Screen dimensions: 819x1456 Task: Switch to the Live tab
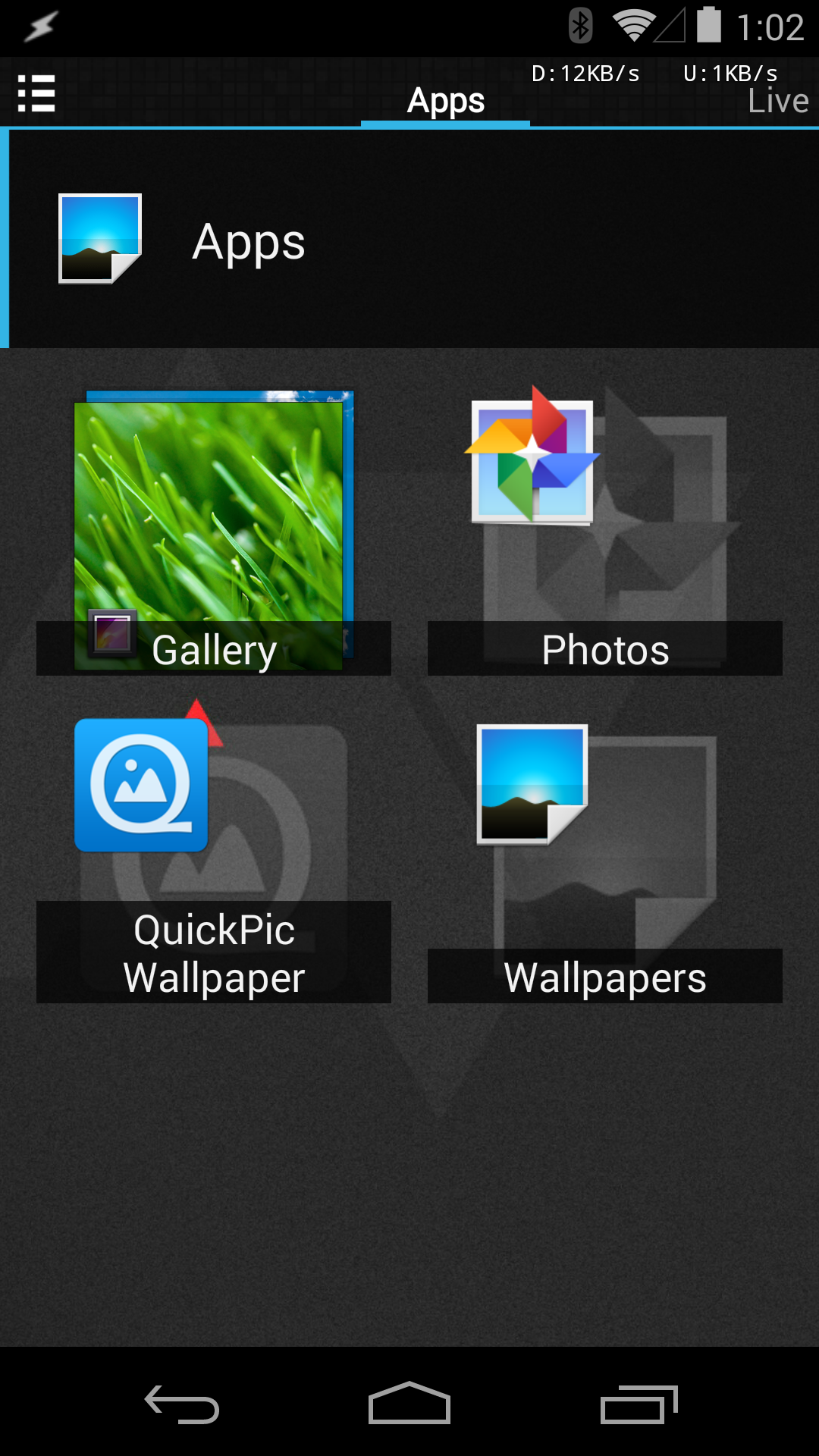[777, 100]
